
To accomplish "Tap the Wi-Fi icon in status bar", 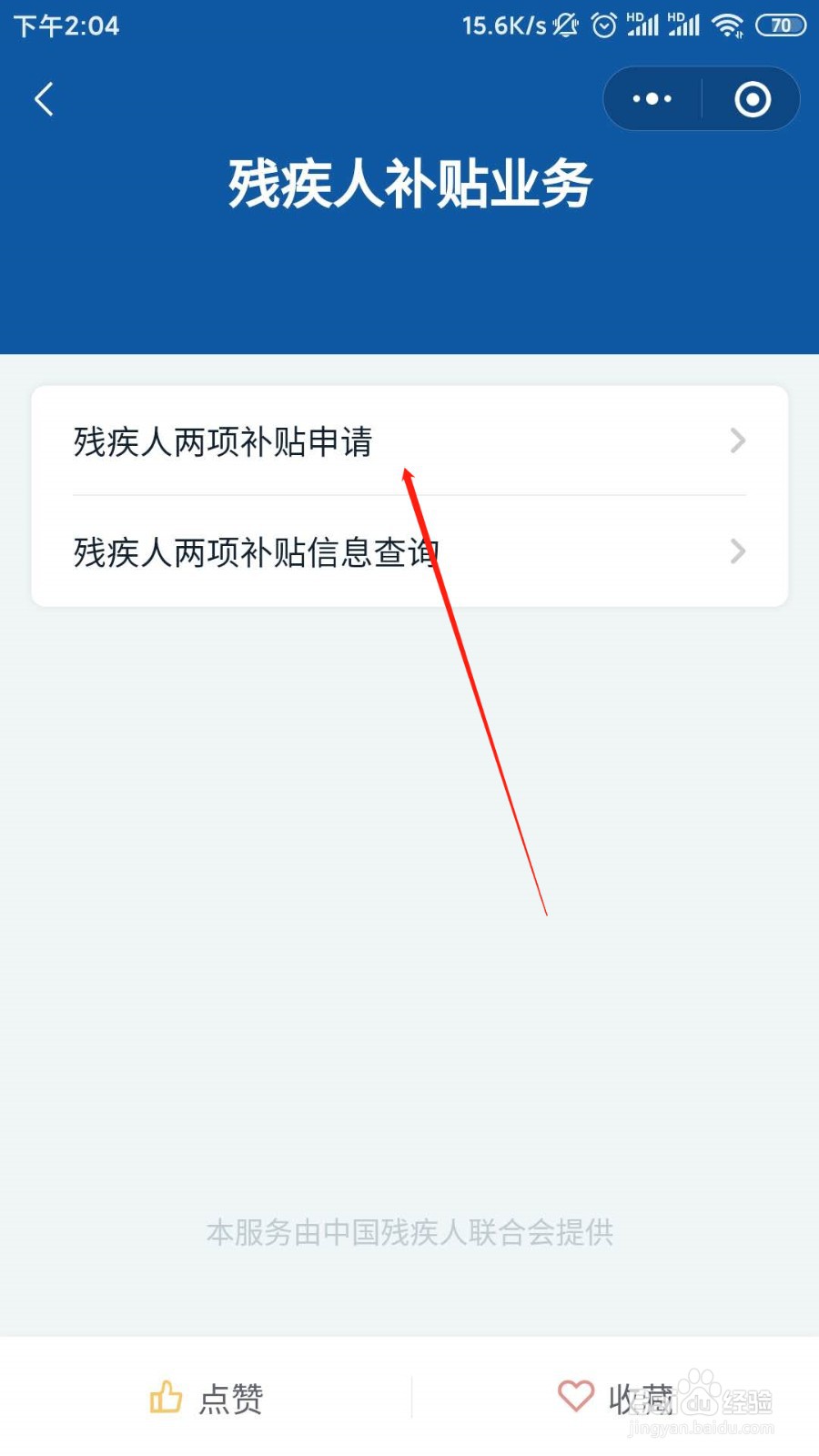I will pos(727,25).
